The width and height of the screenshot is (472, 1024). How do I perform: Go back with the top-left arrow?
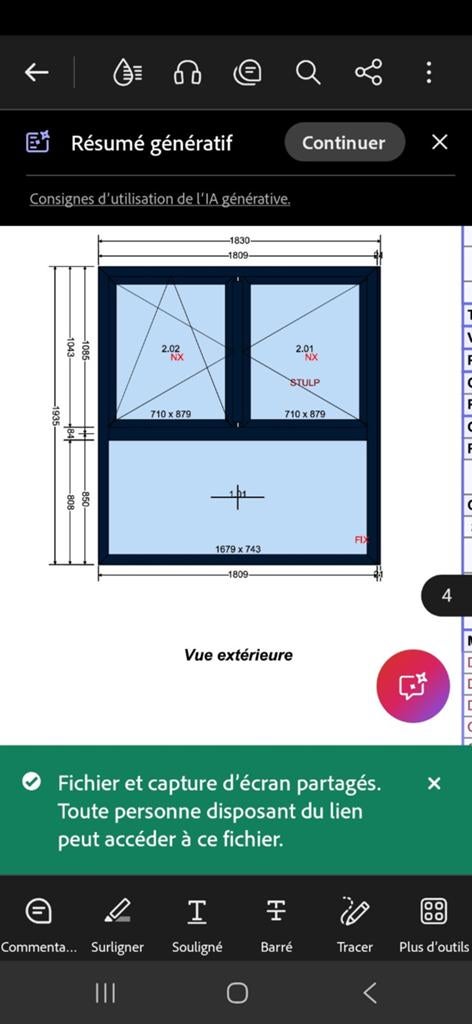(x=37, y=72)
